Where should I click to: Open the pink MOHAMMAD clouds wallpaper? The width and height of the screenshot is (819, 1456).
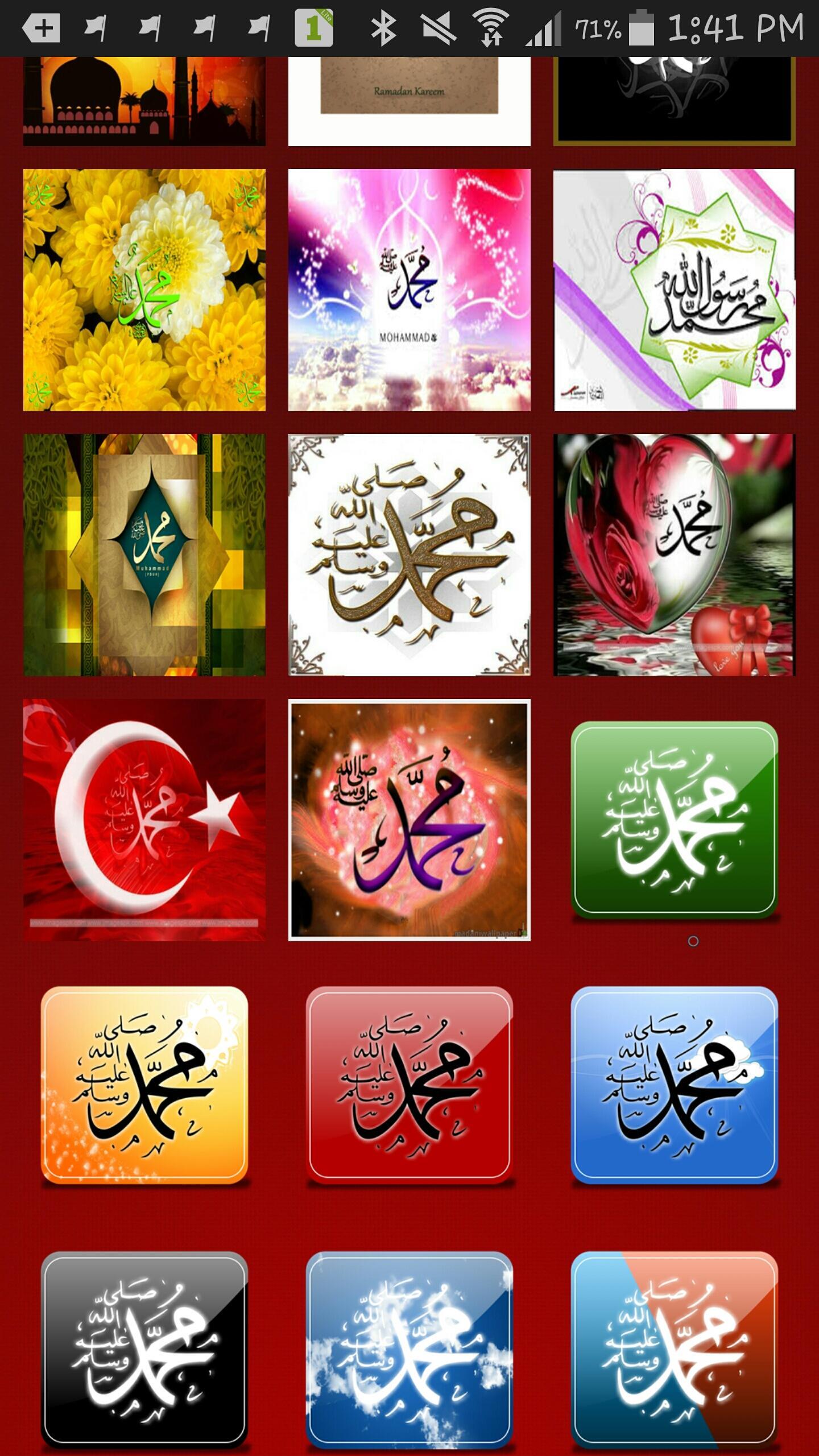[409, 290]
